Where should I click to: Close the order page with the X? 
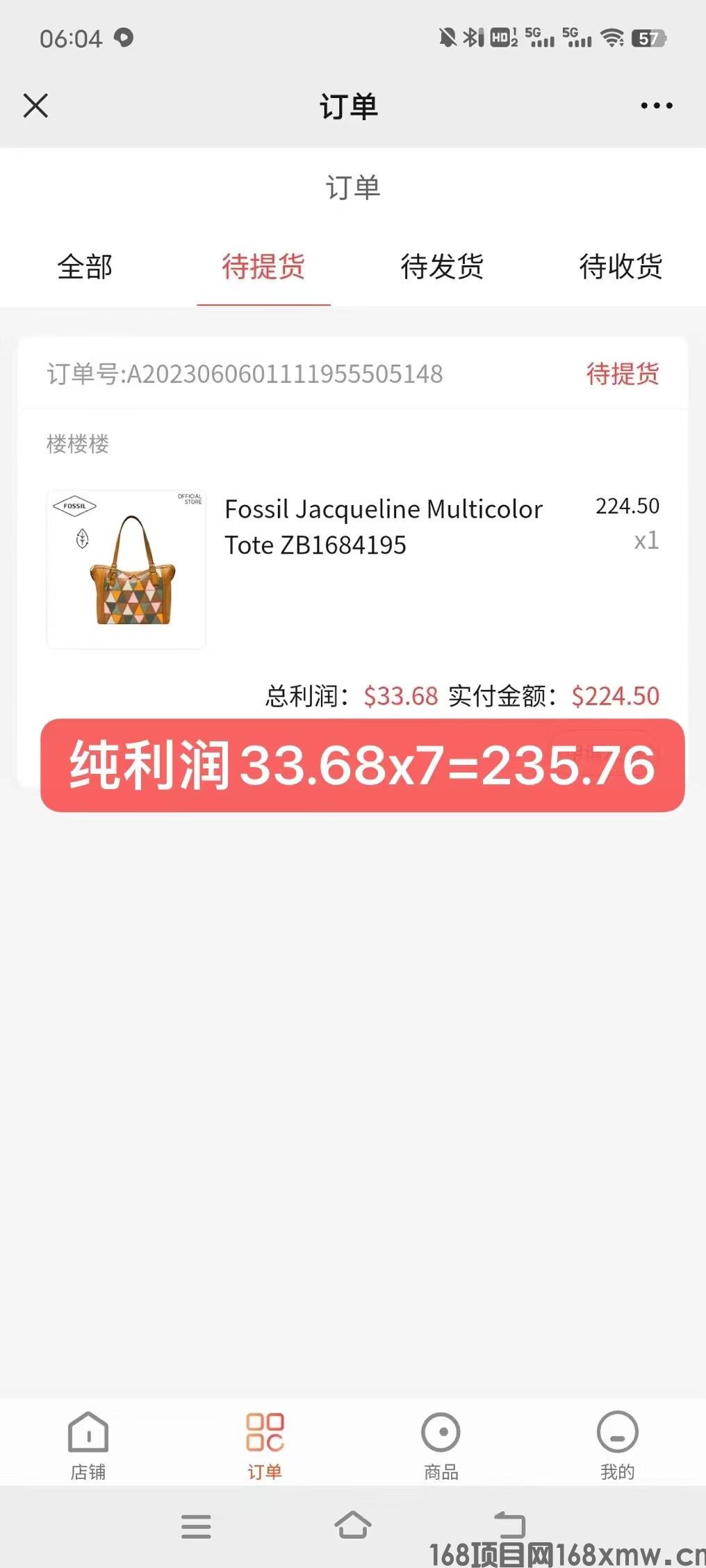pos(35,106)
